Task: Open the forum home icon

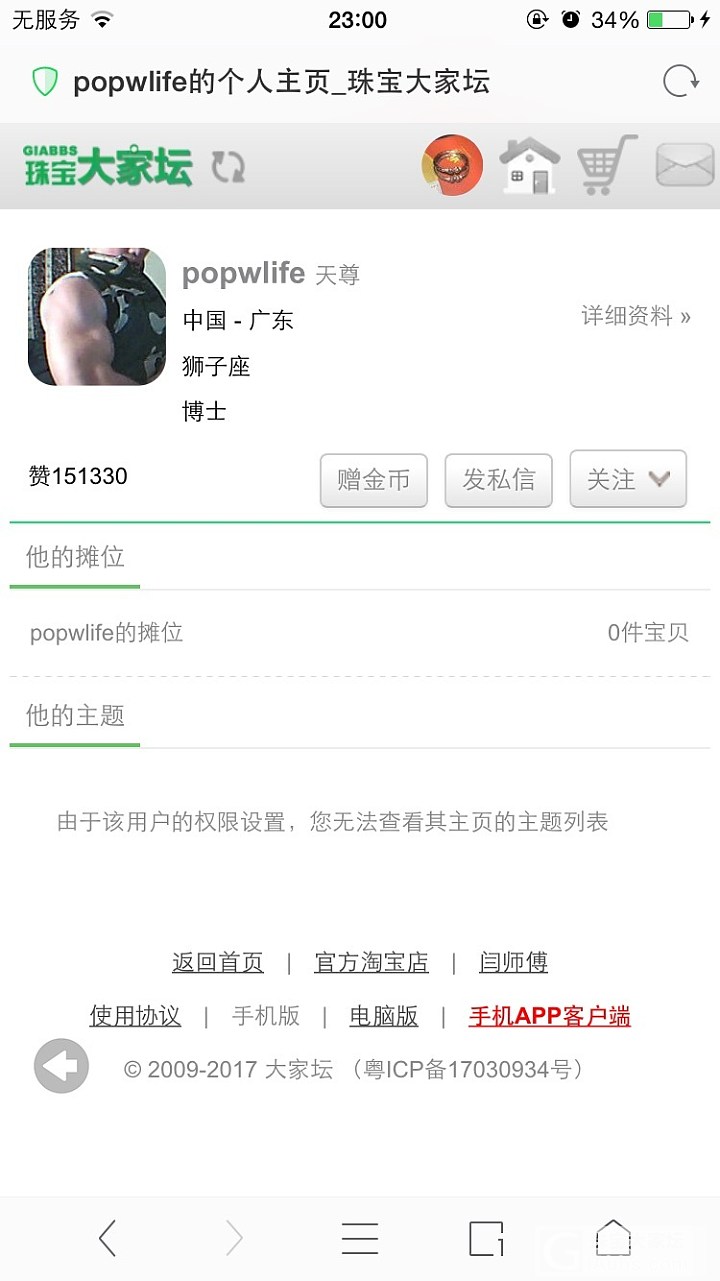Action: 529,166
